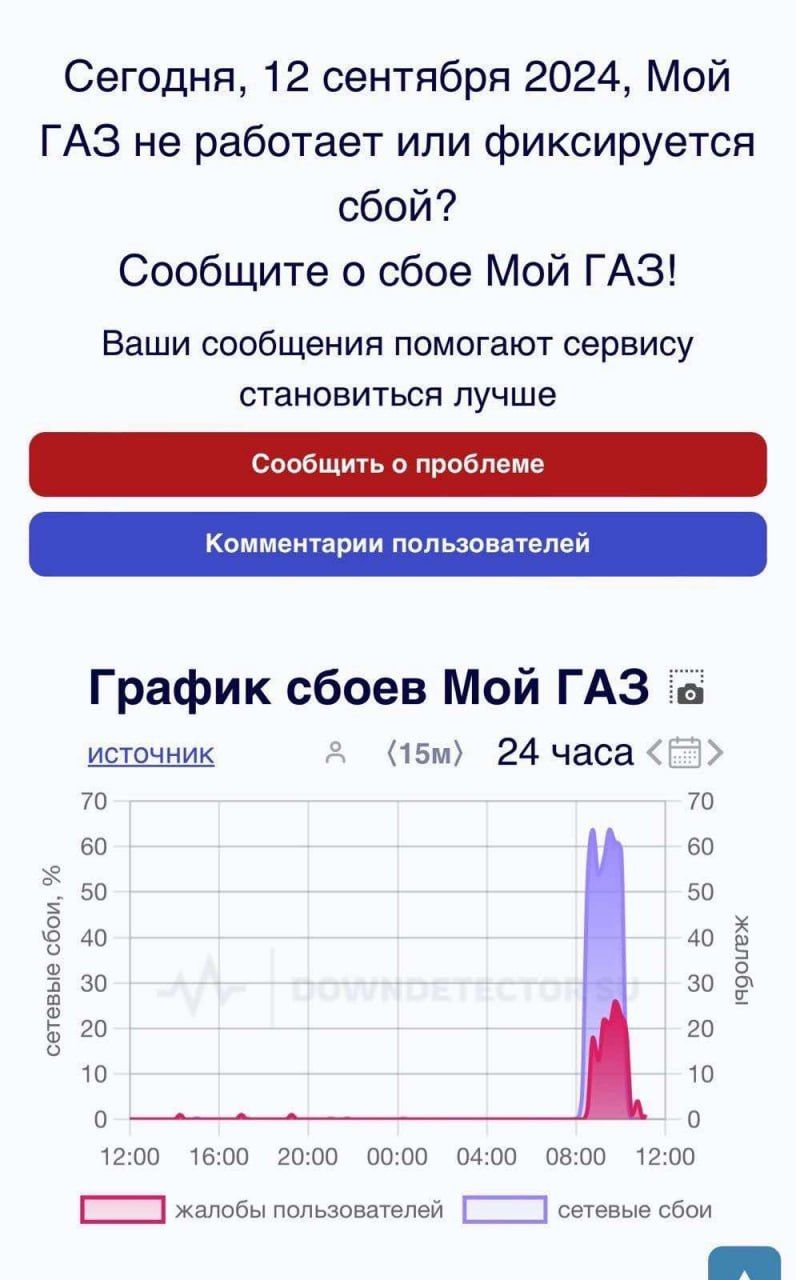
Task: Go to previous period with left arrow
Action: click(655, 752)
